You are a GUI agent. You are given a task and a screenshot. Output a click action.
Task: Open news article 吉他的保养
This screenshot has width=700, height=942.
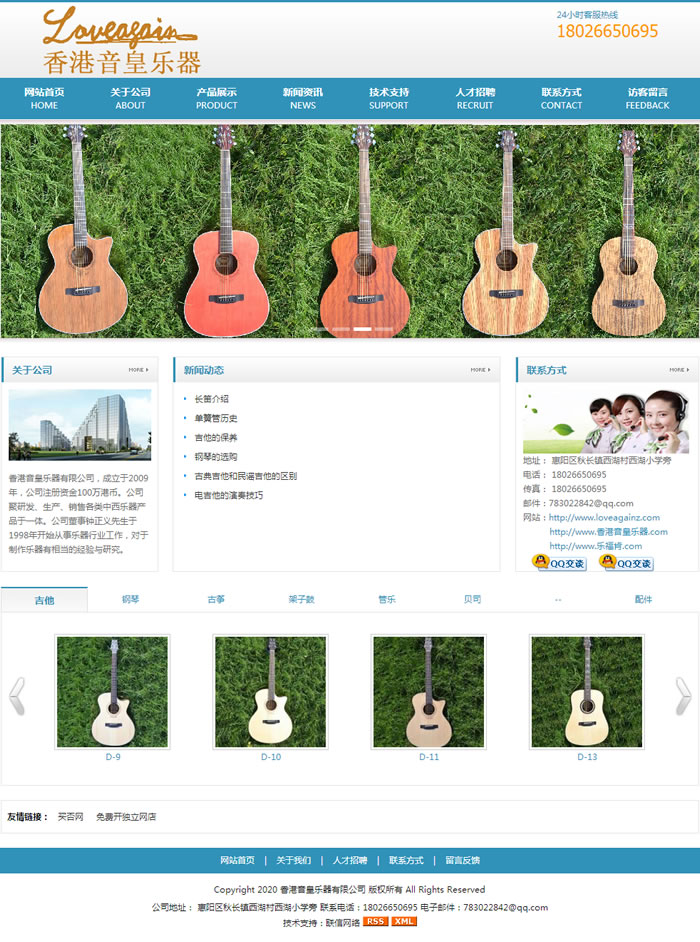tap(215, 438)
